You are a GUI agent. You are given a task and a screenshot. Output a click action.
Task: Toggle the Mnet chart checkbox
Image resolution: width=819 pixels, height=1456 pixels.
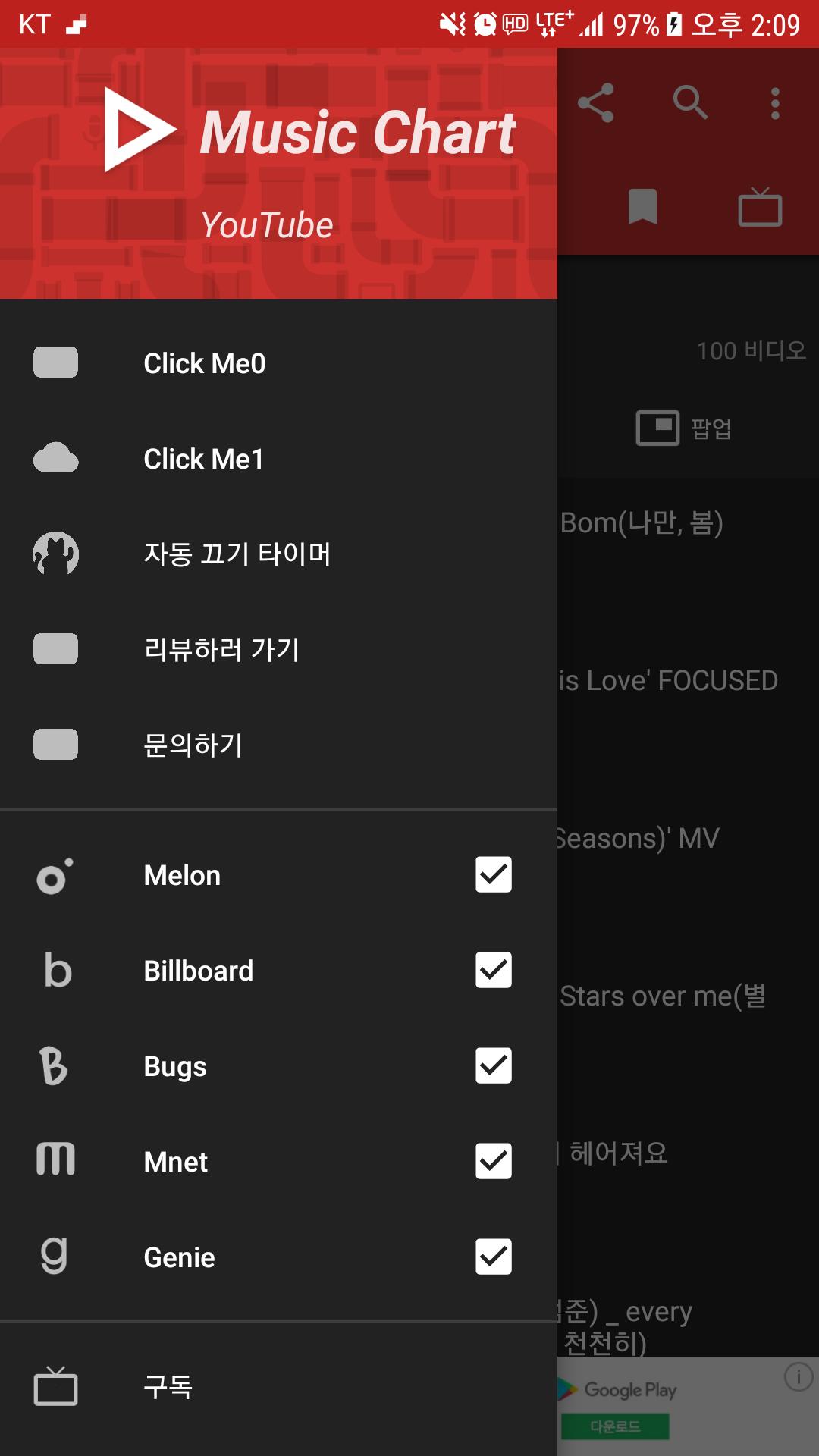pos(494,1162)
